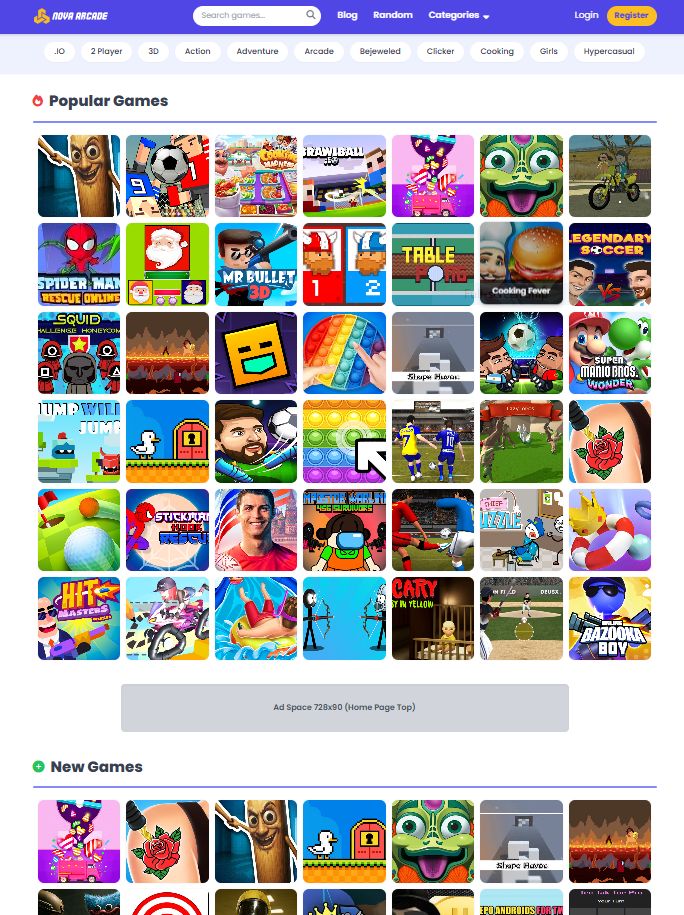Tap the search games field
Viewport: 684px width, 915px height.
pos(250,16)
